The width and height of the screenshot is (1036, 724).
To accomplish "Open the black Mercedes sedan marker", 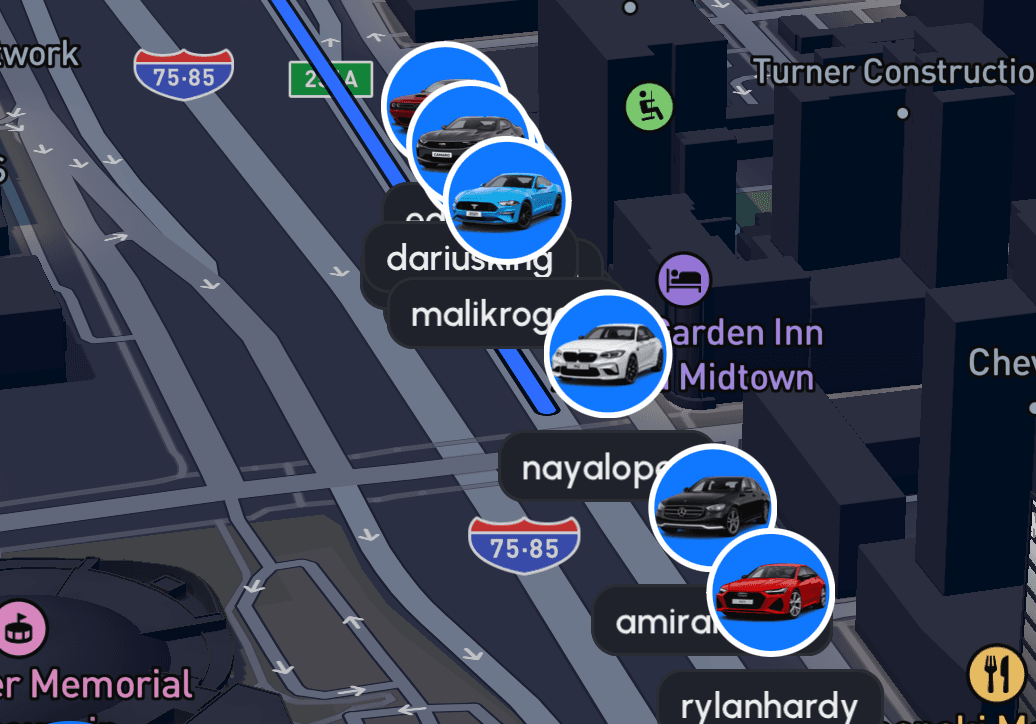I will [x=712, y=507].
